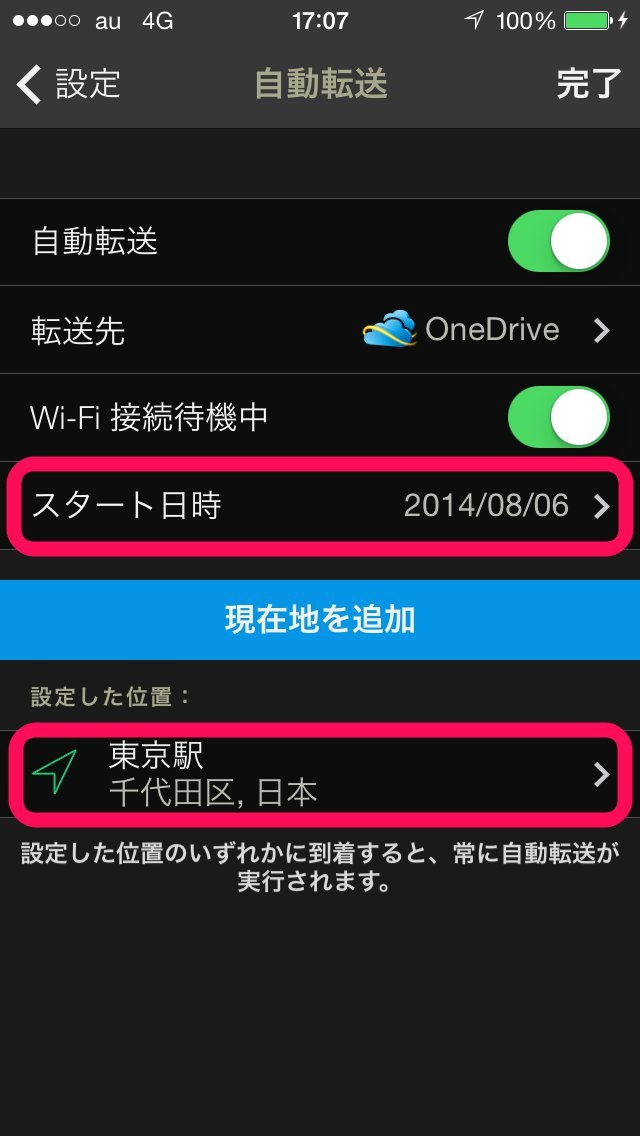Go back to 設定

click(68, 85)
